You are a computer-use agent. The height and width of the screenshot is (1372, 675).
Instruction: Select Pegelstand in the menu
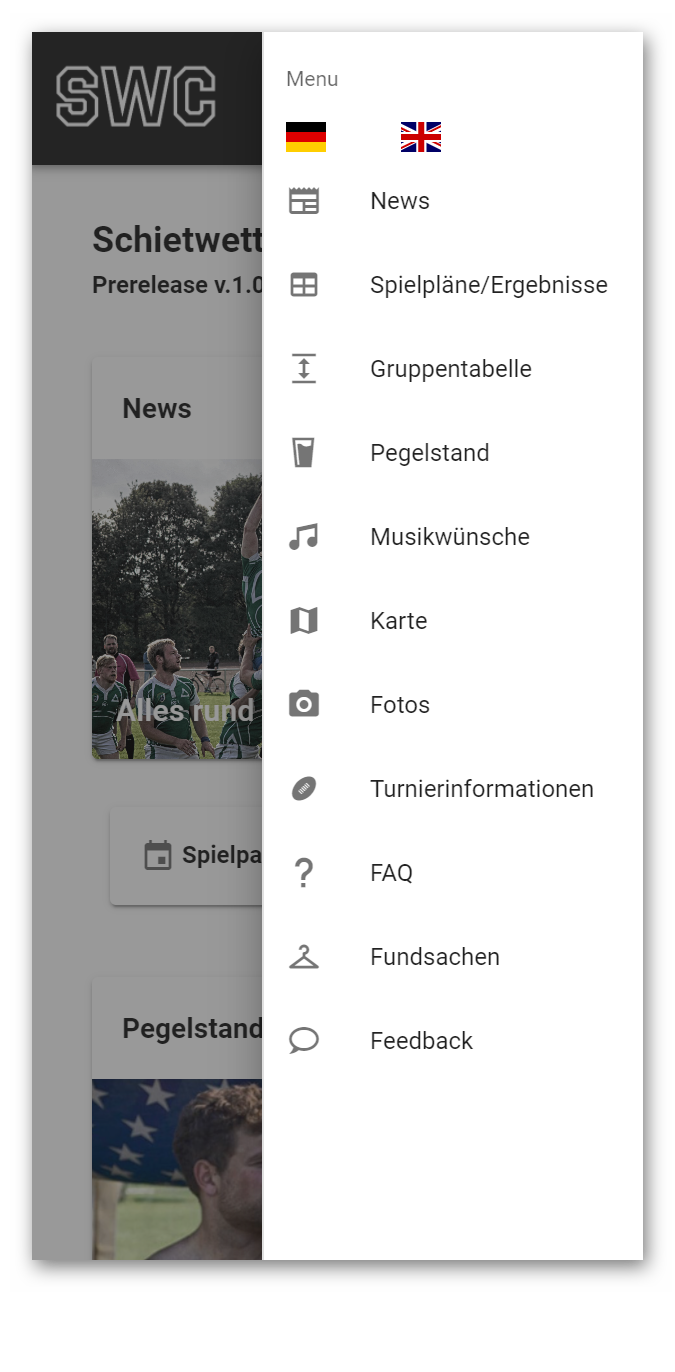[429, 453]
